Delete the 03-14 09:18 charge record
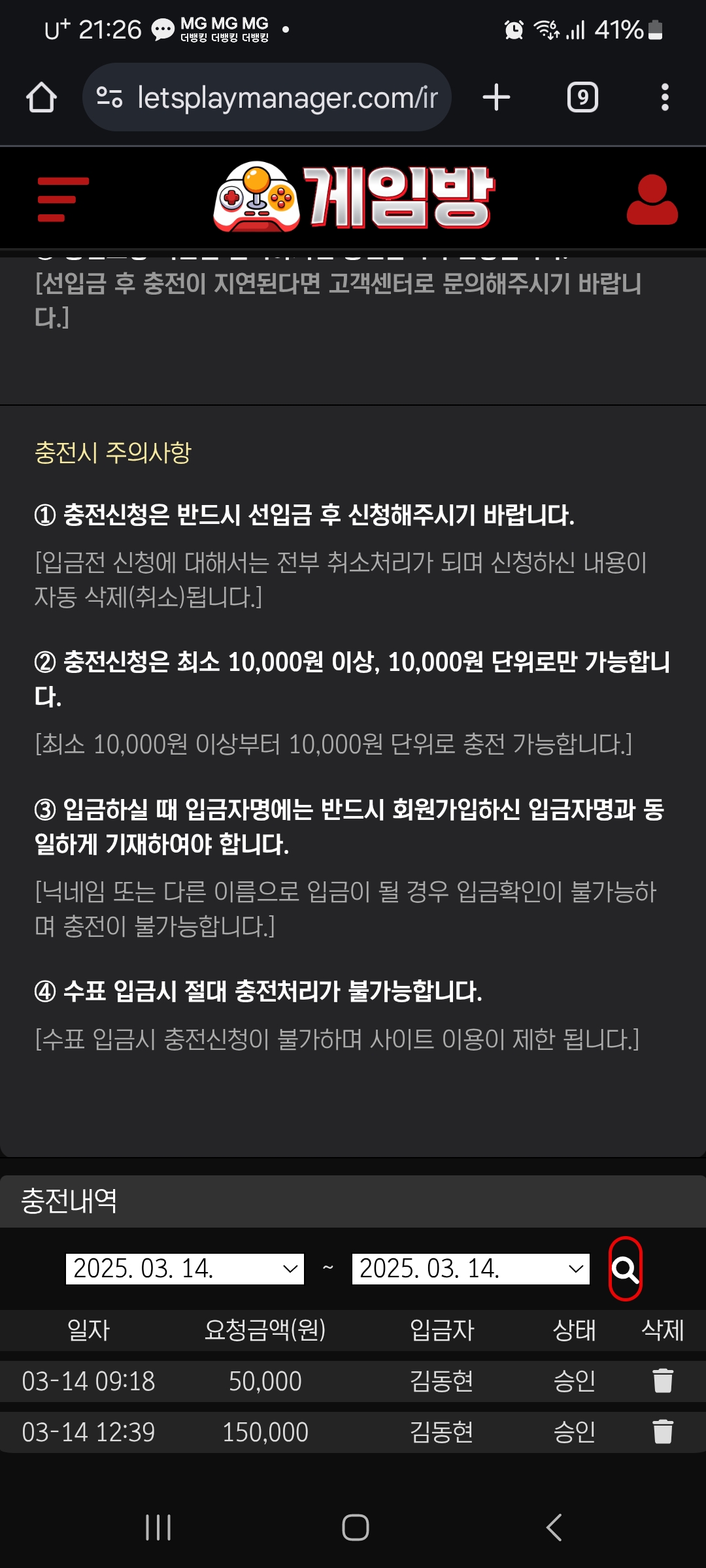Viewport: 706px width, 1568px height. (x=662, y=1380)
